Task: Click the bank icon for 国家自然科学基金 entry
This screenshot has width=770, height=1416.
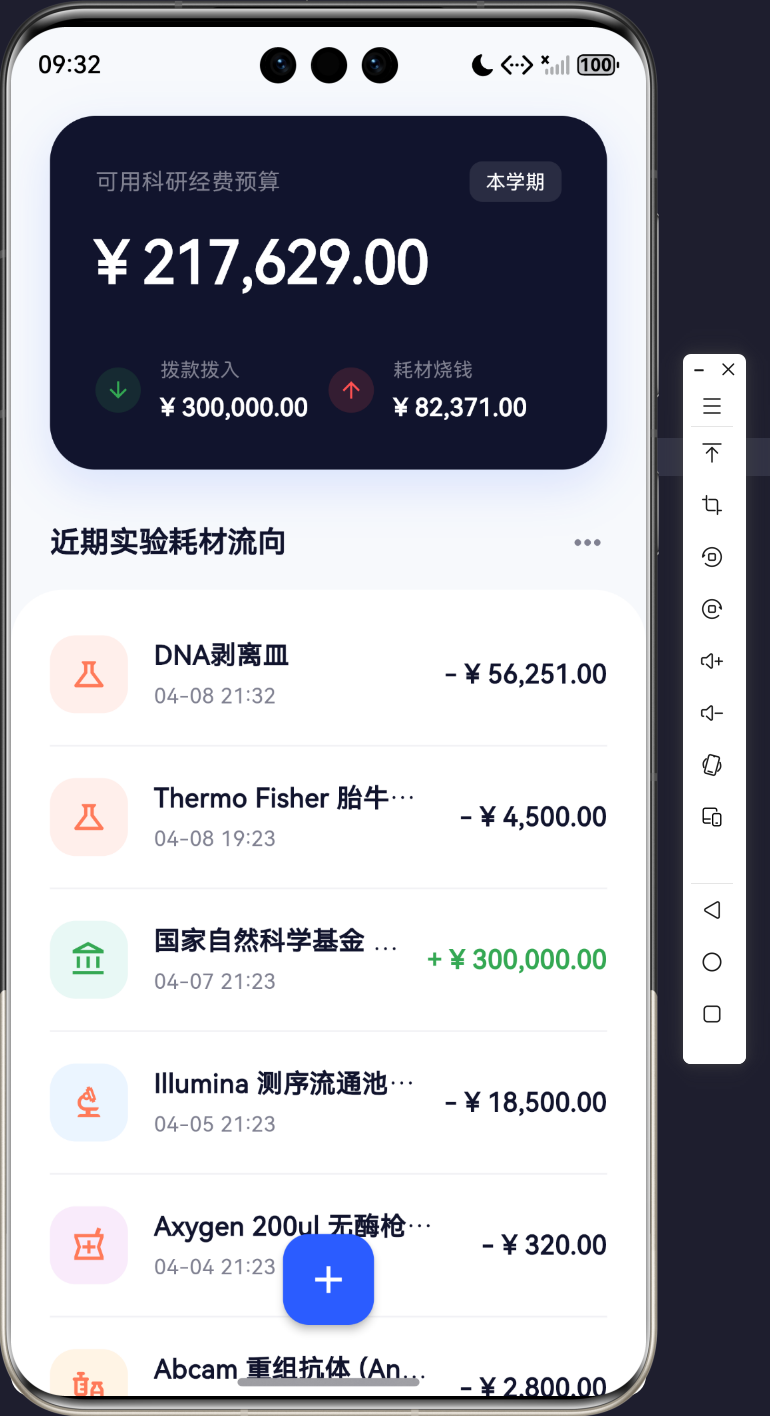Action: pyautogui.click(x=88, y=959)
